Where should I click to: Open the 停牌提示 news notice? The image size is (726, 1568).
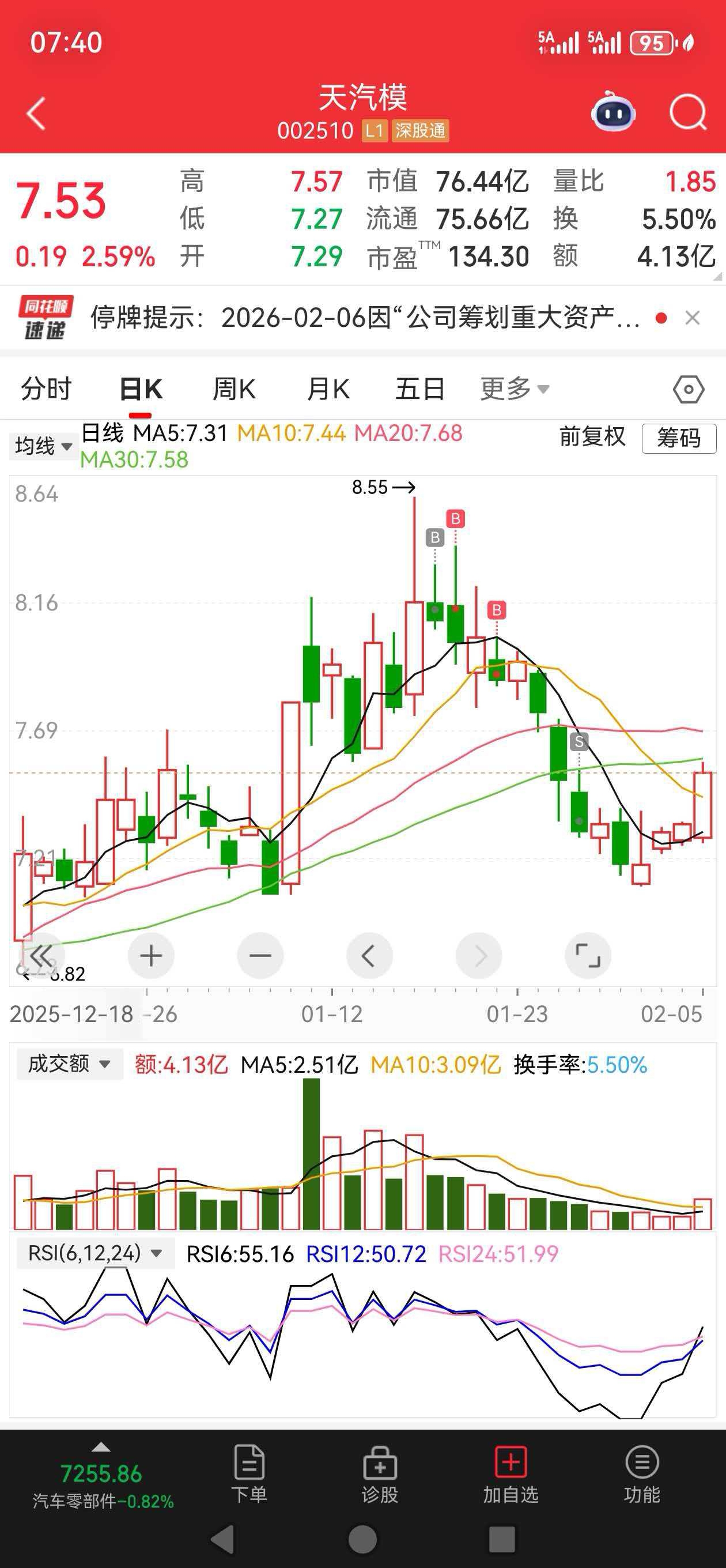(365, 318)
